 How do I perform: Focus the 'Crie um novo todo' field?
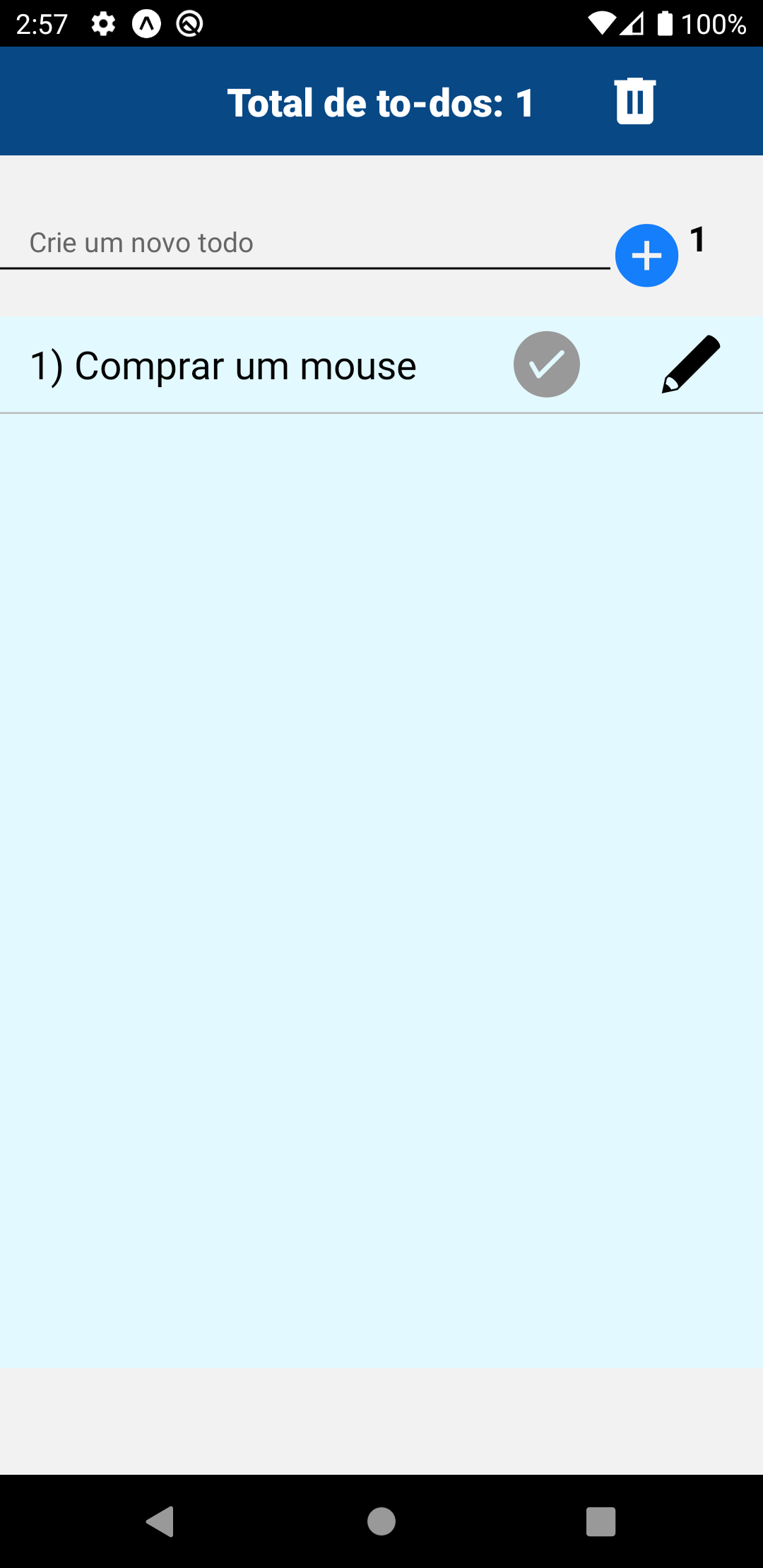304,243
